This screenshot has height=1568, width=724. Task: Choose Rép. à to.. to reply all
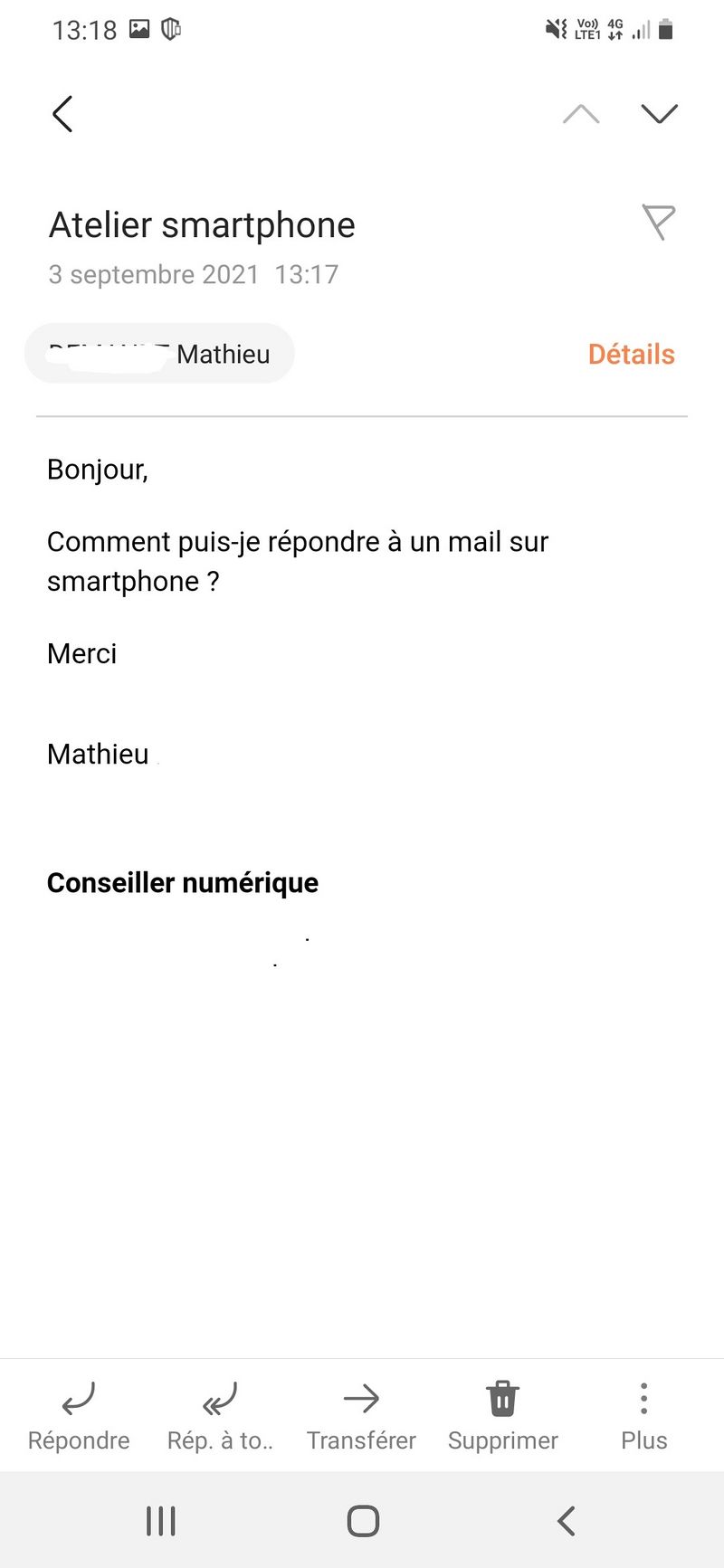(220, 1415)
